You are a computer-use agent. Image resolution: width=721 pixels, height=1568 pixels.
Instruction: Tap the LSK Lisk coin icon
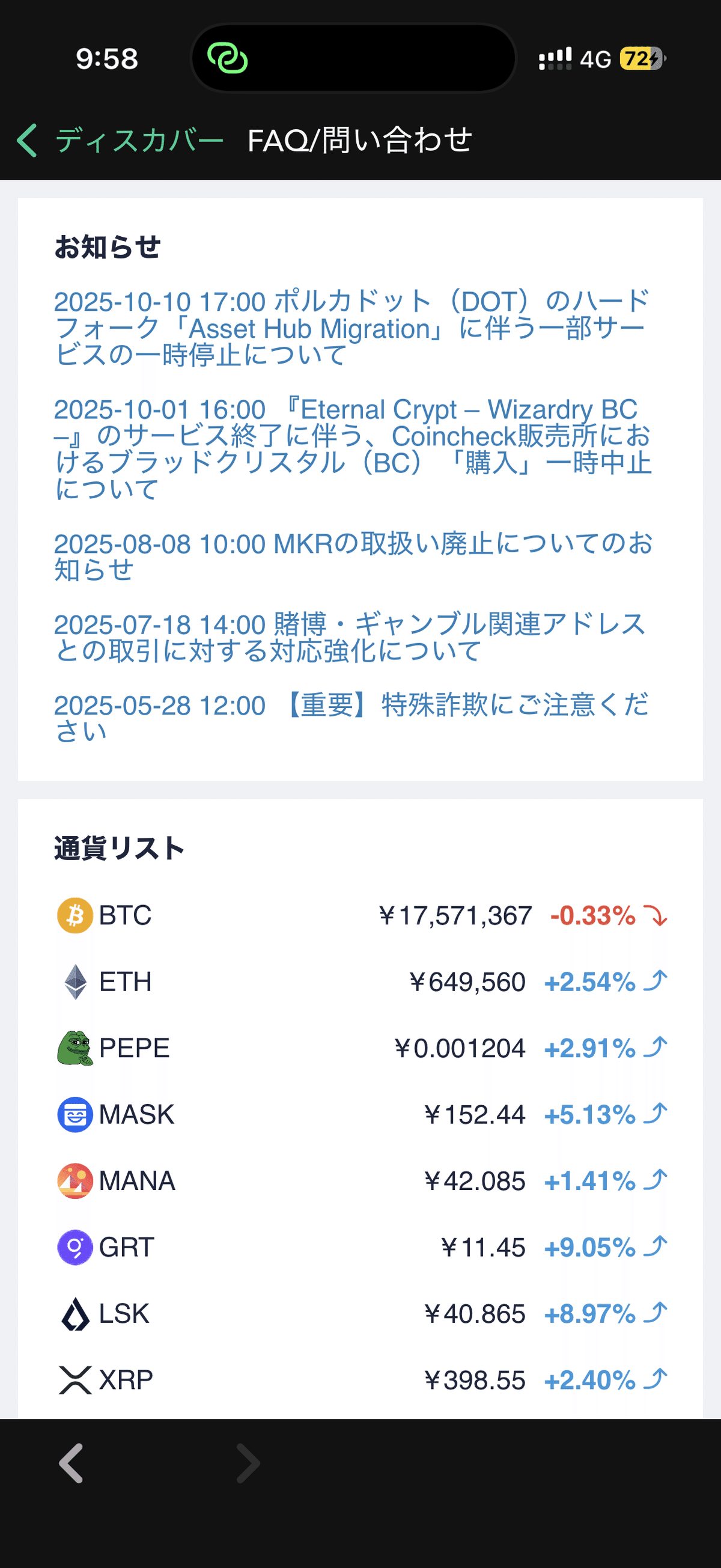(x=75, y=1313)
